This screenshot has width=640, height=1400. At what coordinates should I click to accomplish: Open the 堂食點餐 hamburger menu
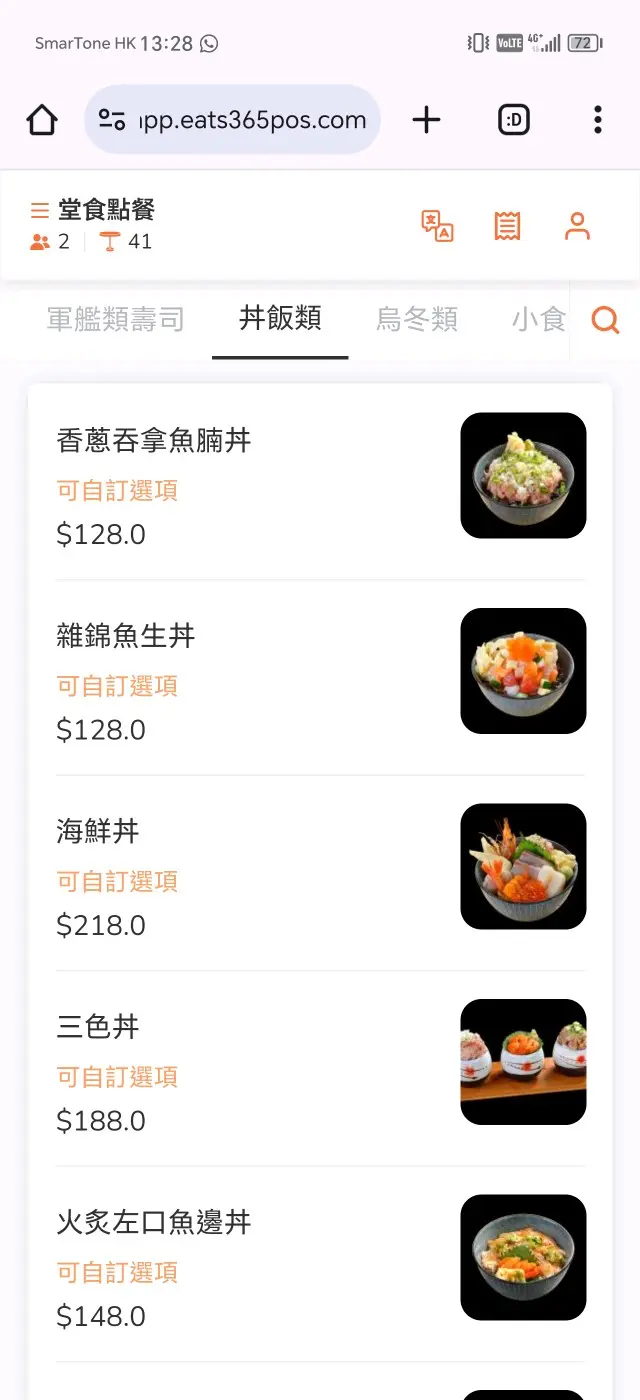click(40, 210)
